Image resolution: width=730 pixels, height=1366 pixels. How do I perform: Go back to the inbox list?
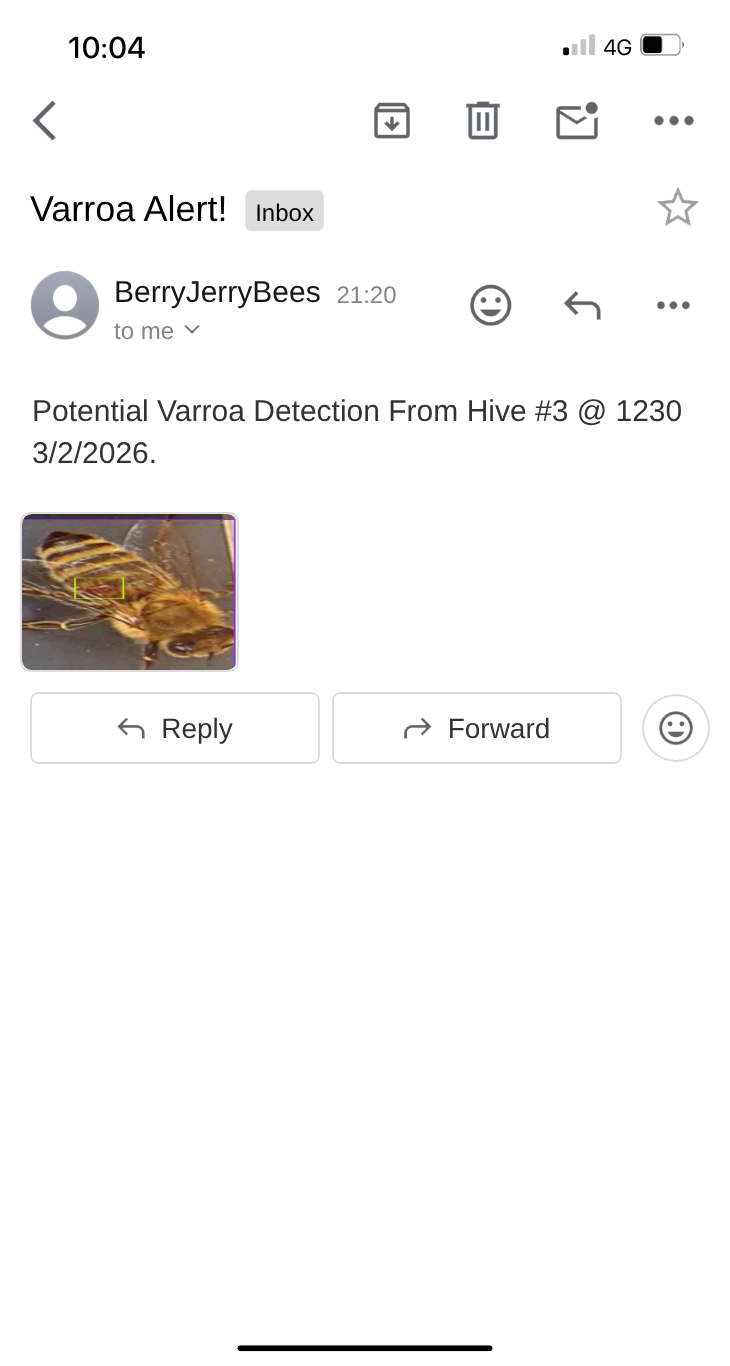tap(44, 120)
